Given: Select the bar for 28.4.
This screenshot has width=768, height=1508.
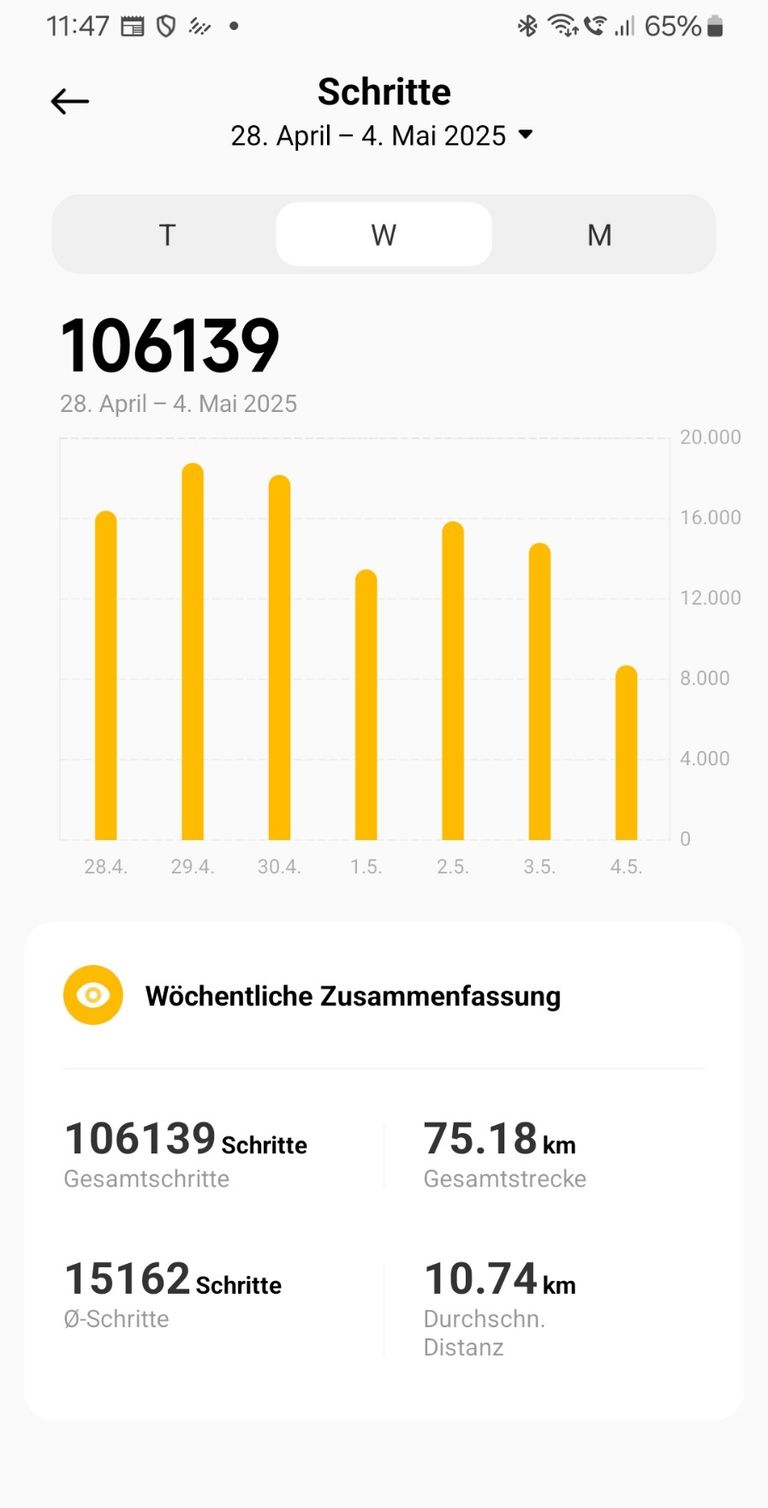Looking at the screenshot, I should pos(106,676).
